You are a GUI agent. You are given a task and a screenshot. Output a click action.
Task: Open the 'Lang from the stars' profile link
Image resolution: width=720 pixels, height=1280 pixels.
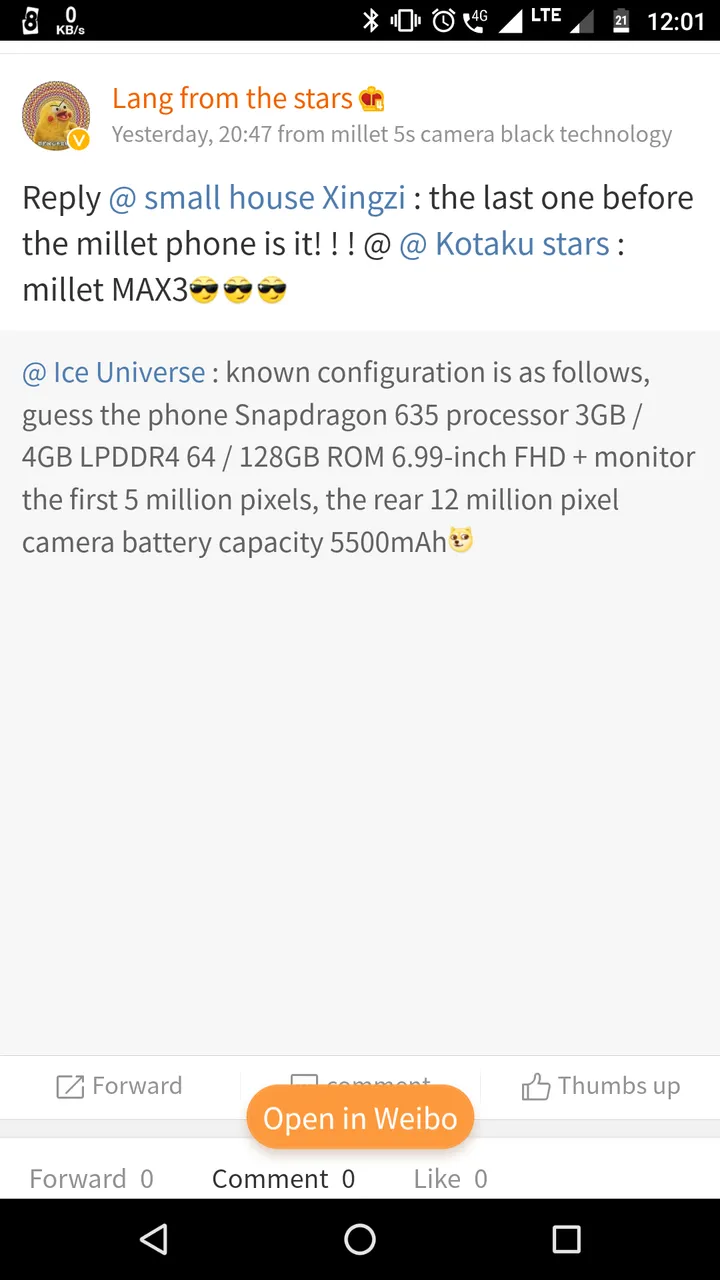[232, 98]
